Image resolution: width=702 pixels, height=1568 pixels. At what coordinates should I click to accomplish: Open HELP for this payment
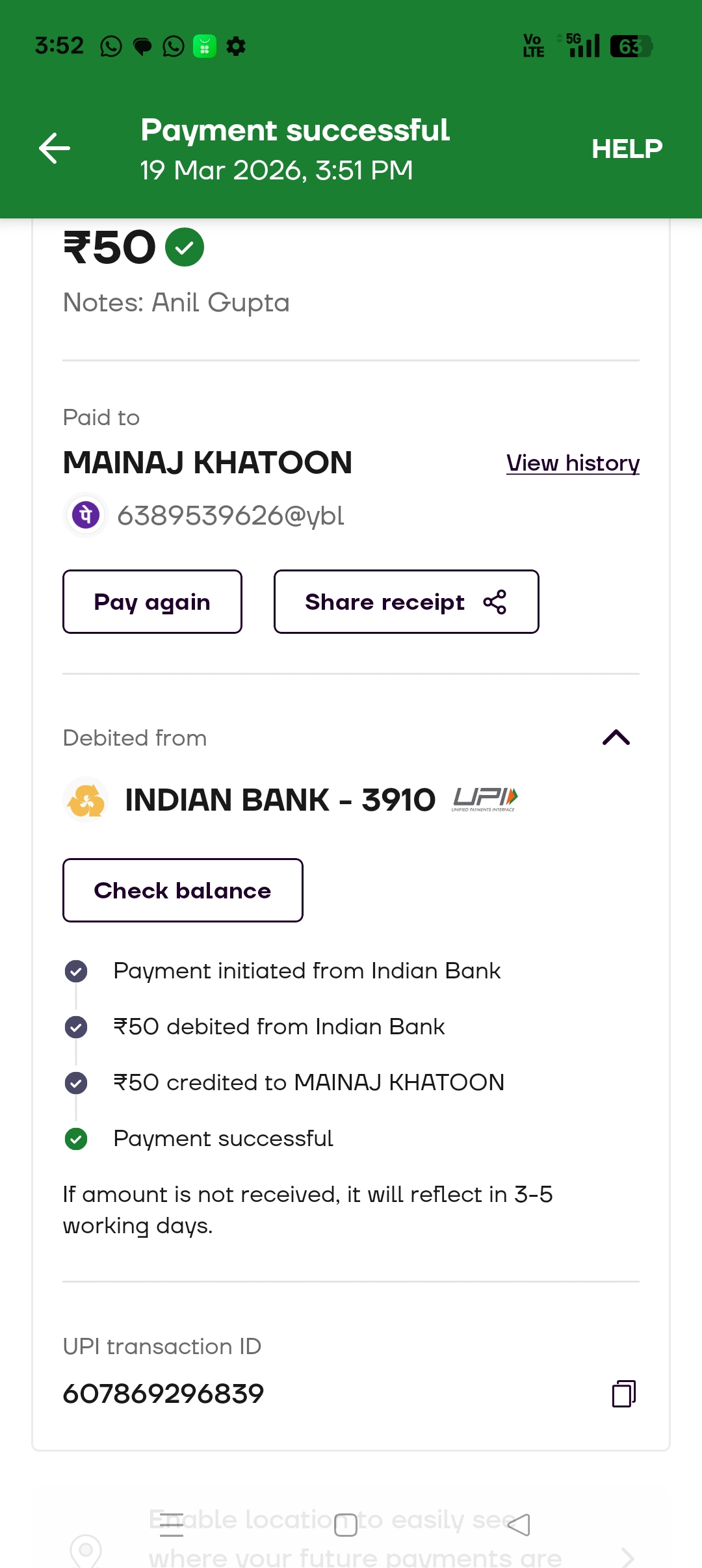(x=627, y=149)
